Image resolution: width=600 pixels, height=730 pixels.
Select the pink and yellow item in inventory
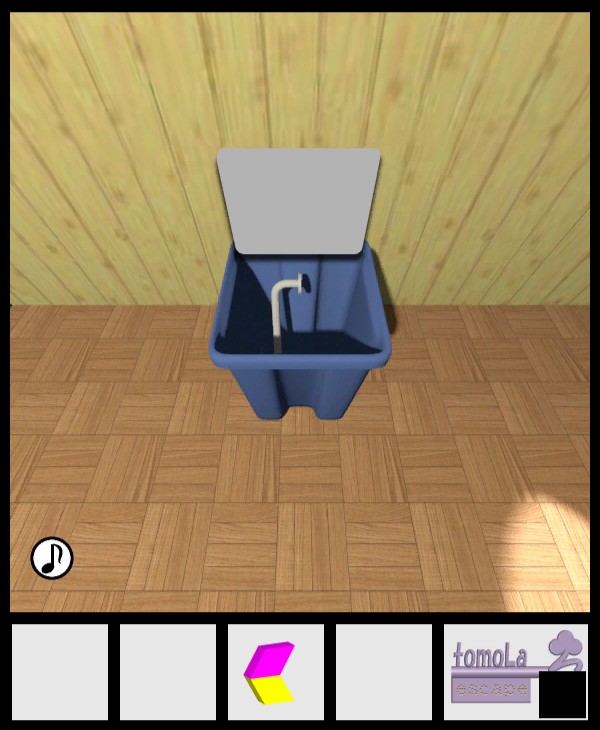click(270, 673)
